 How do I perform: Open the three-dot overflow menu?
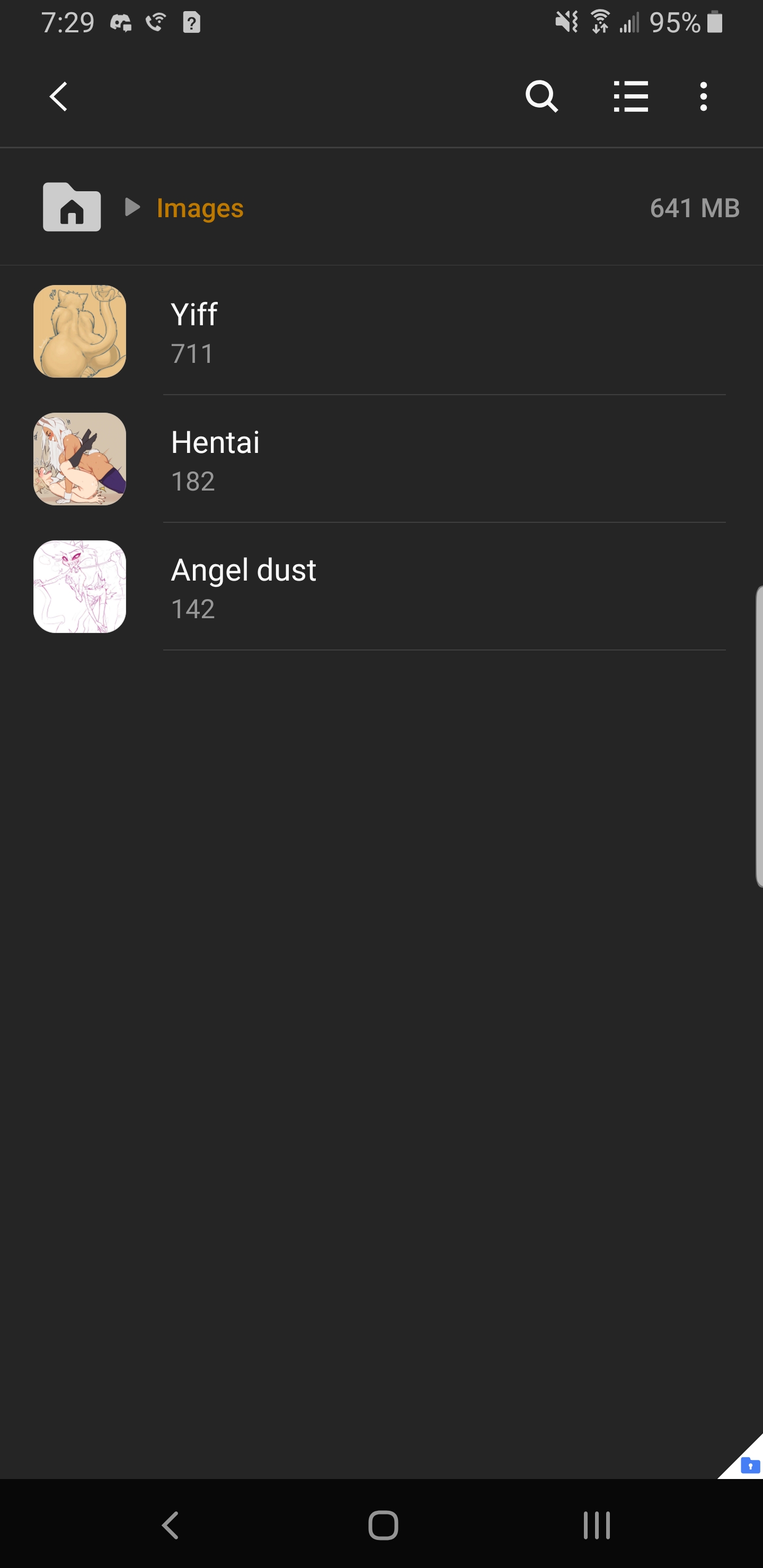tap(703, 97)
